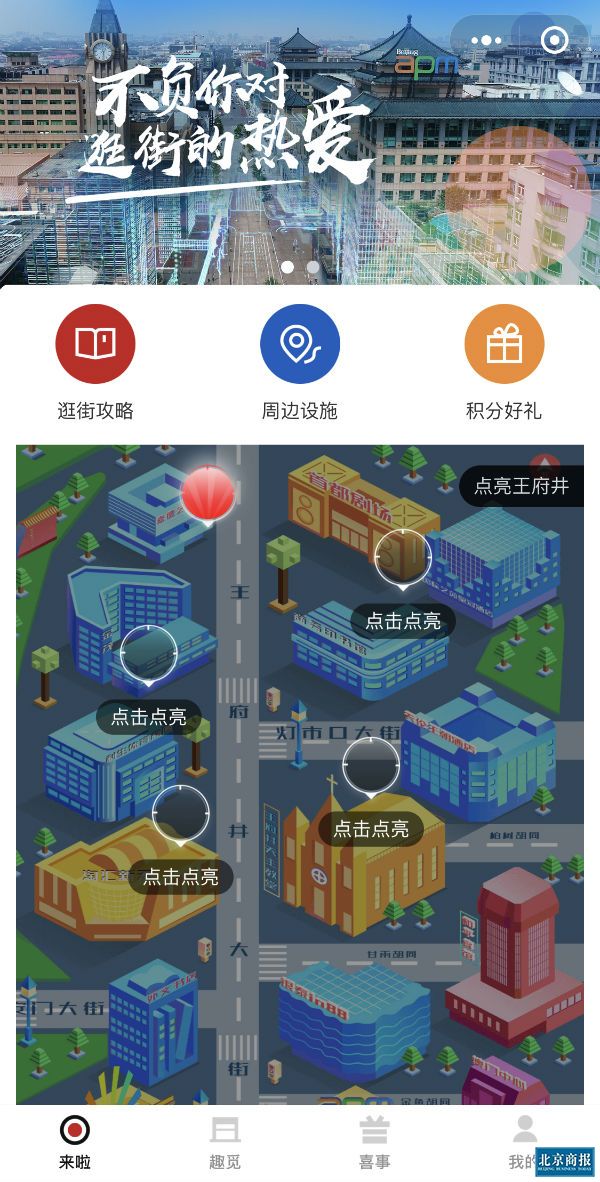Switch to the 趣觅 tab
600x1182 pixels.
click(225, 1142)
